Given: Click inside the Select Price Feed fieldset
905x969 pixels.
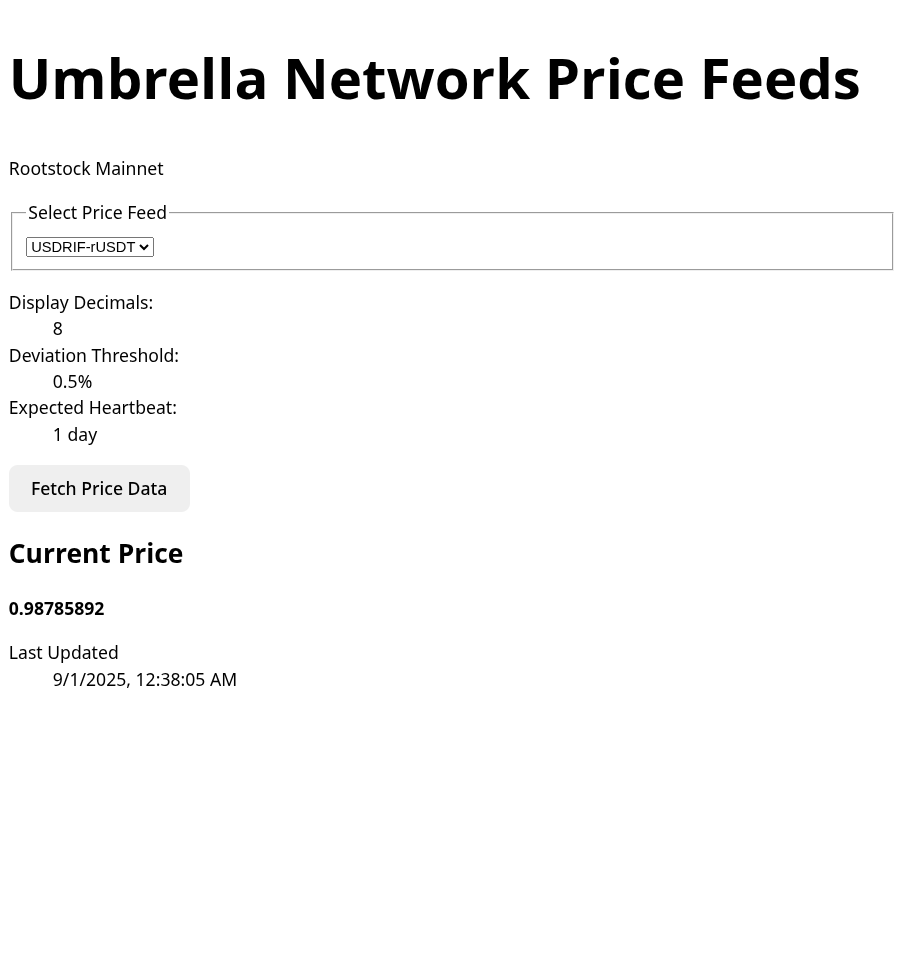Looking at the screenshot, I should tap(450, 238).
